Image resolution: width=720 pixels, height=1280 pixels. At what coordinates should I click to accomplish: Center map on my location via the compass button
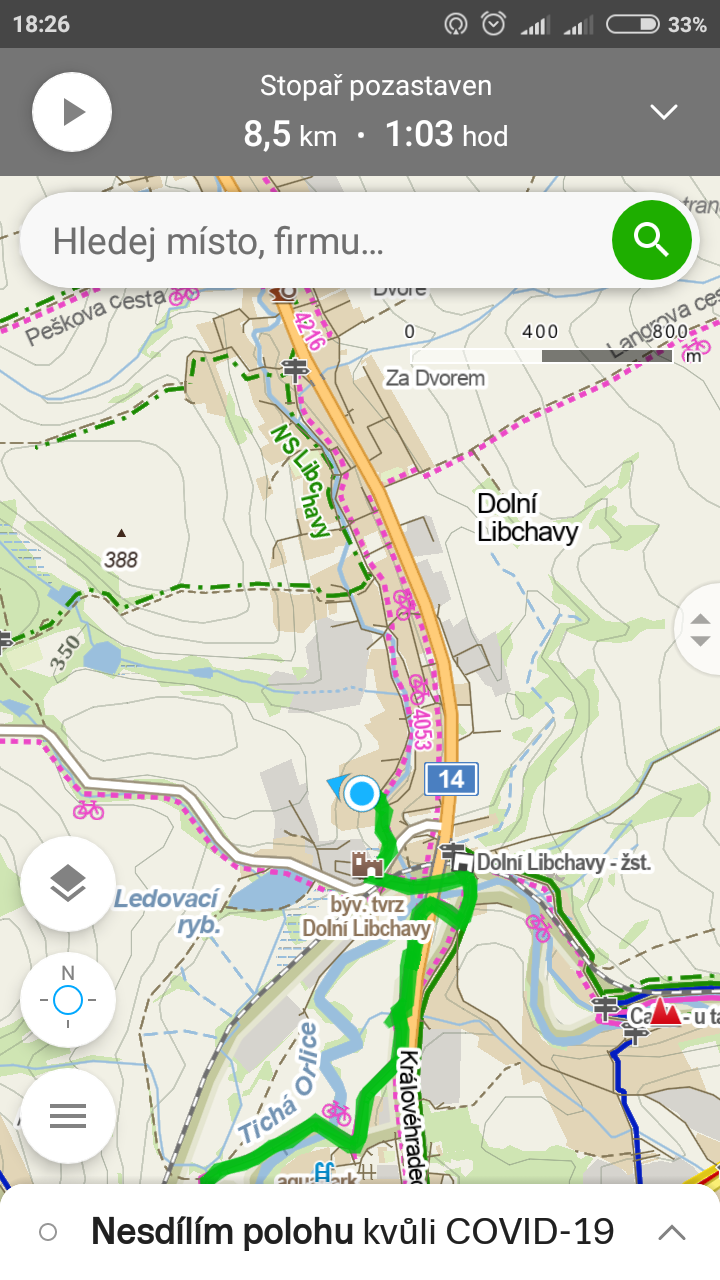coord(68,999)
